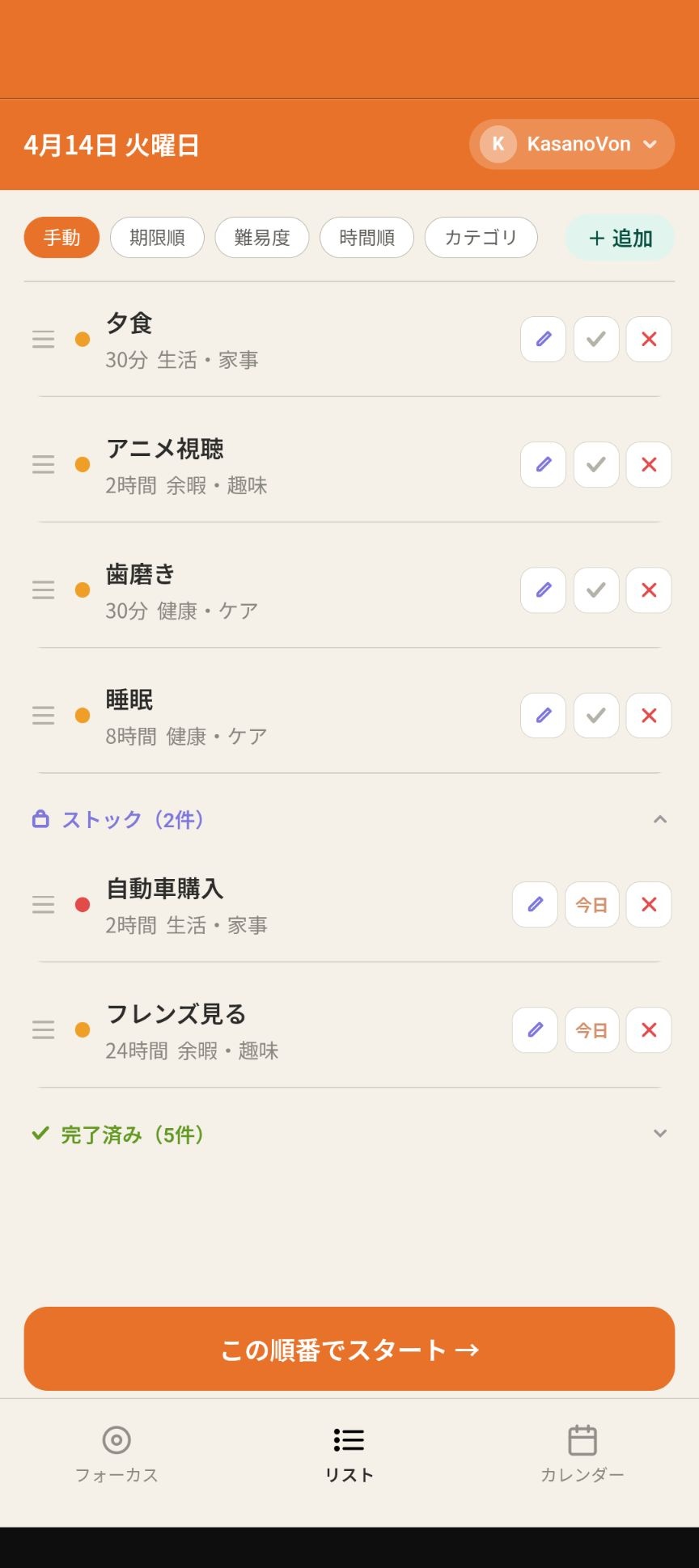Screen dimensions: 699x1568
Task: Select the 時間順 sort chip
Action: (366, 238)
